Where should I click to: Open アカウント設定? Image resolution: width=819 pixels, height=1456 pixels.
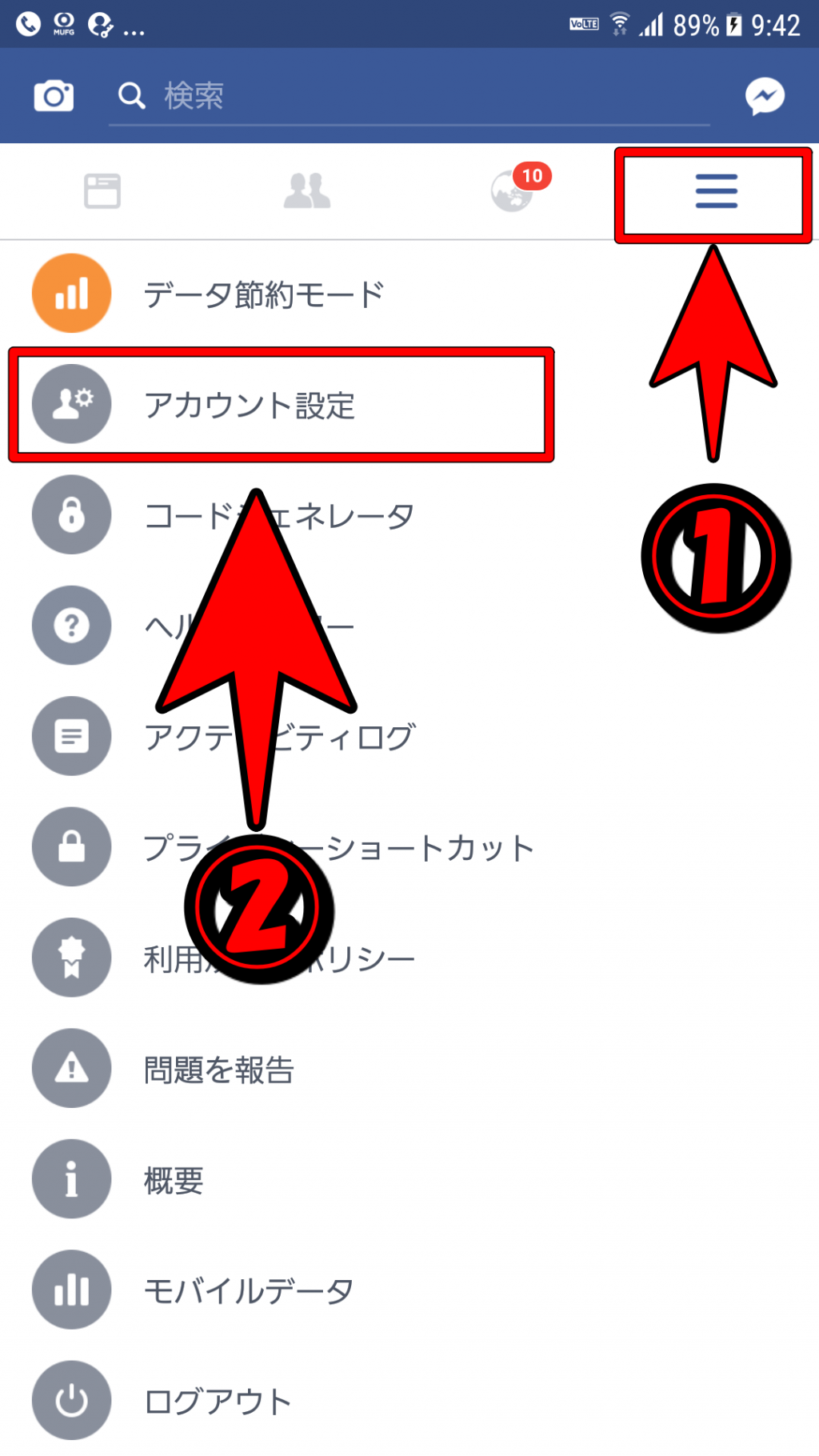point(250,405)
